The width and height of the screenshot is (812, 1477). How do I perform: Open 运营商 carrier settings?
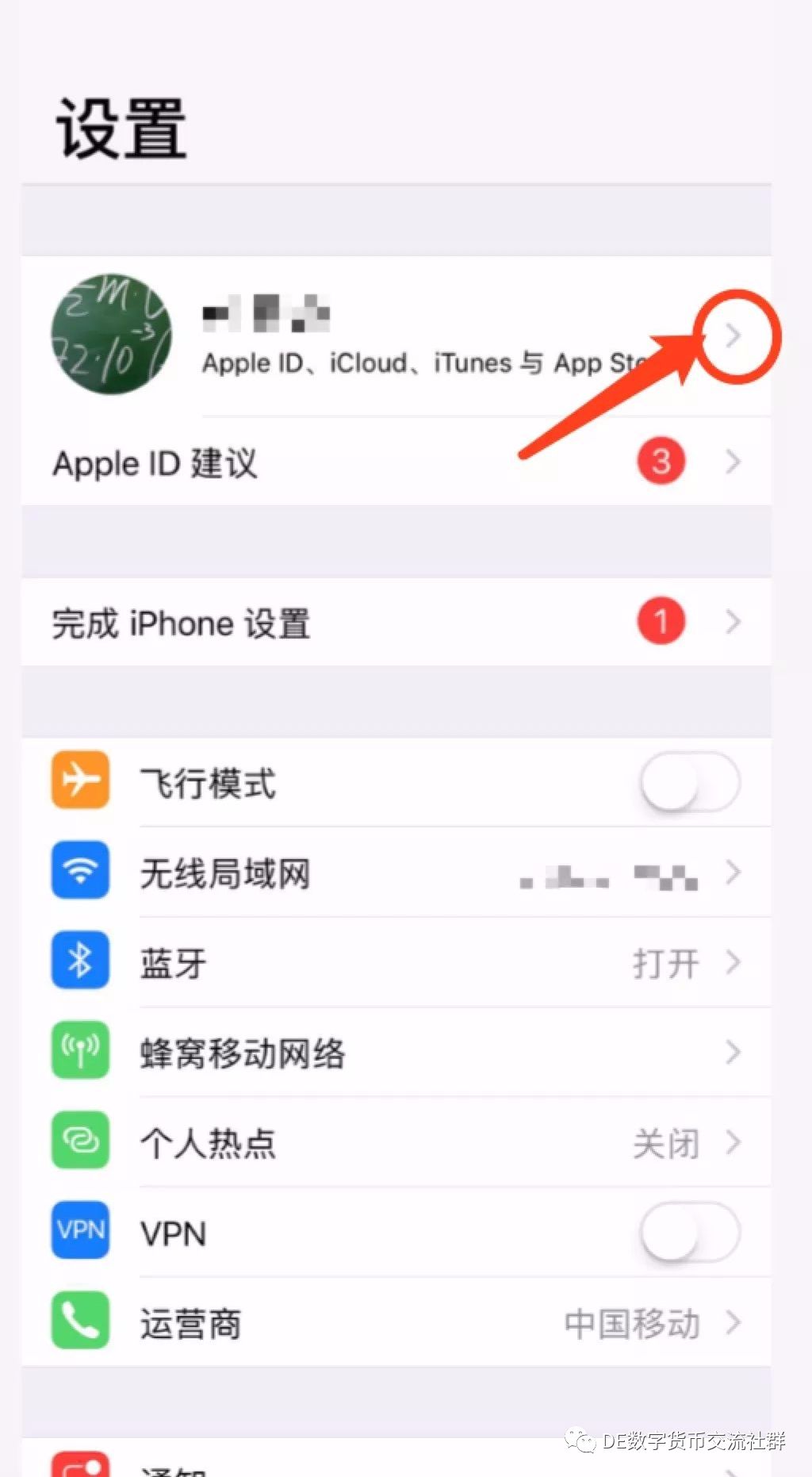(396, 1323)
